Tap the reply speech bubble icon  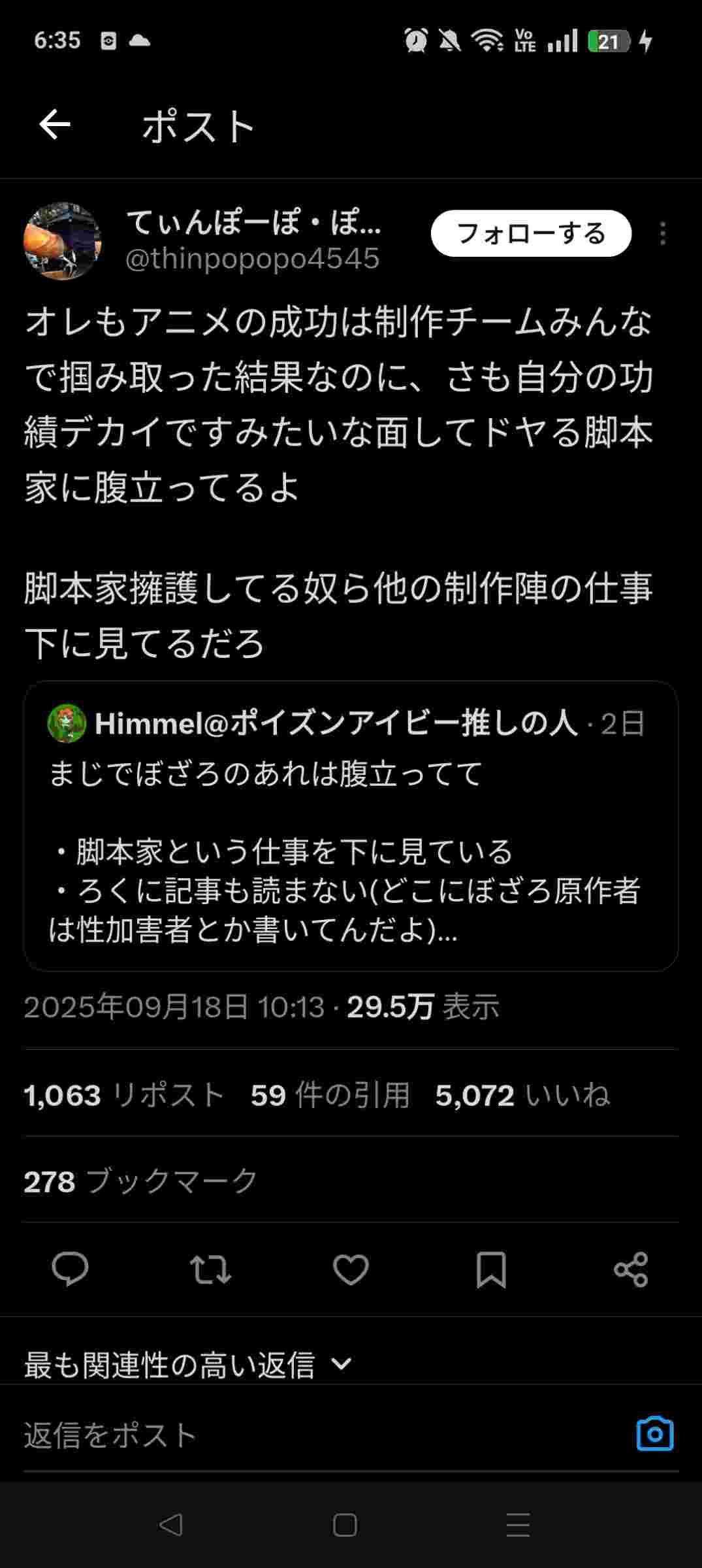(70, 1269)
